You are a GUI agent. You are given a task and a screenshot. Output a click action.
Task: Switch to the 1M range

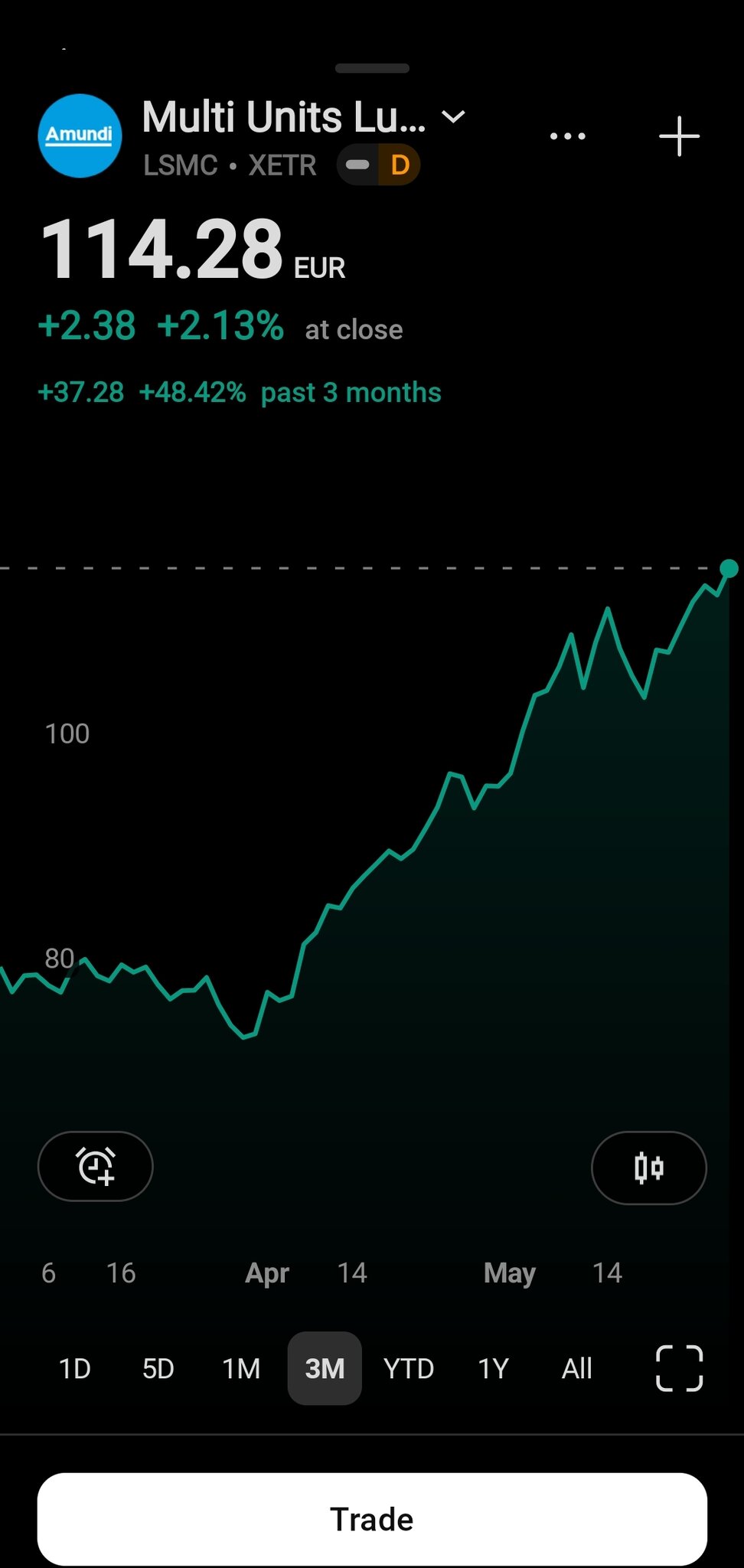(241, 1368)
